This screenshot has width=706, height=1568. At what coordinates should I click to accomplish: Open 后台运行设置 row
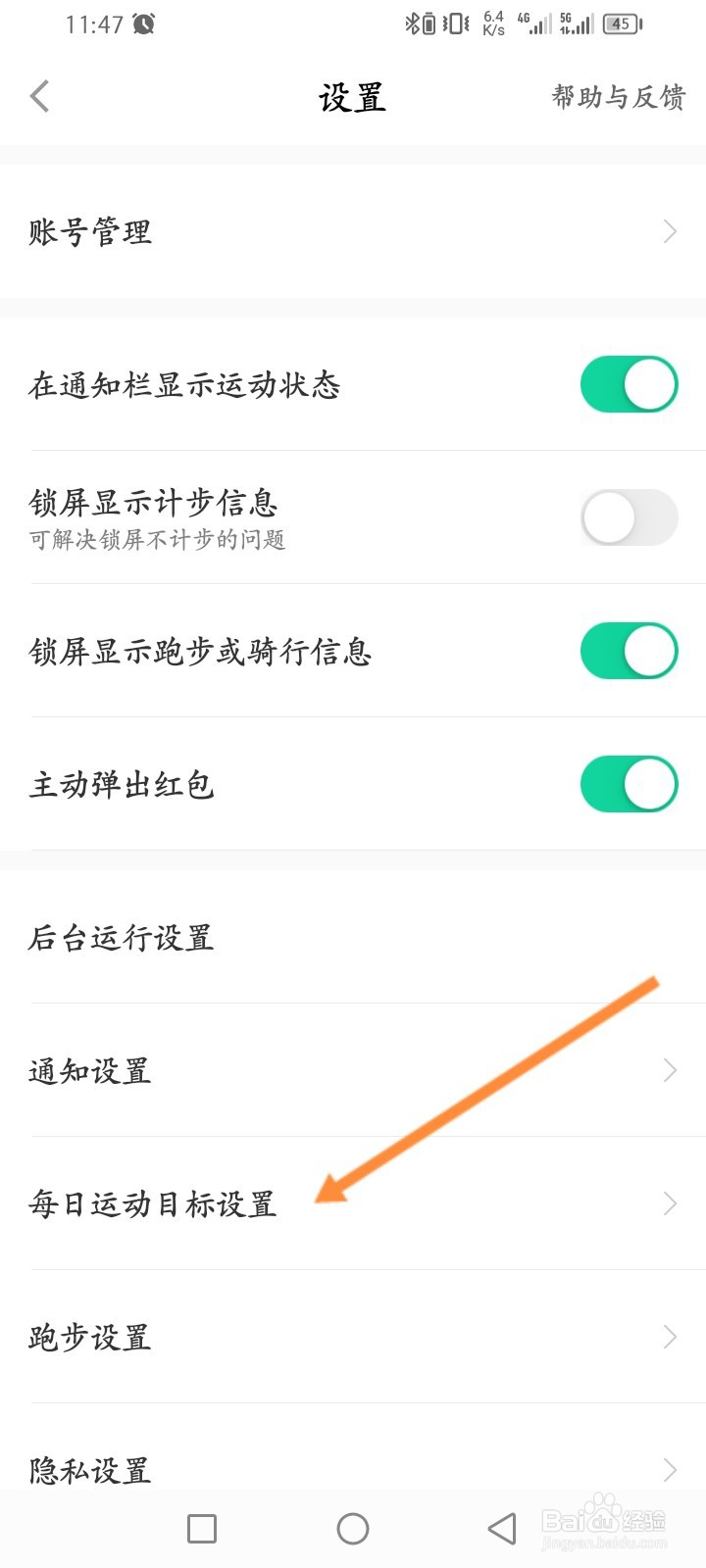(120, 937)
